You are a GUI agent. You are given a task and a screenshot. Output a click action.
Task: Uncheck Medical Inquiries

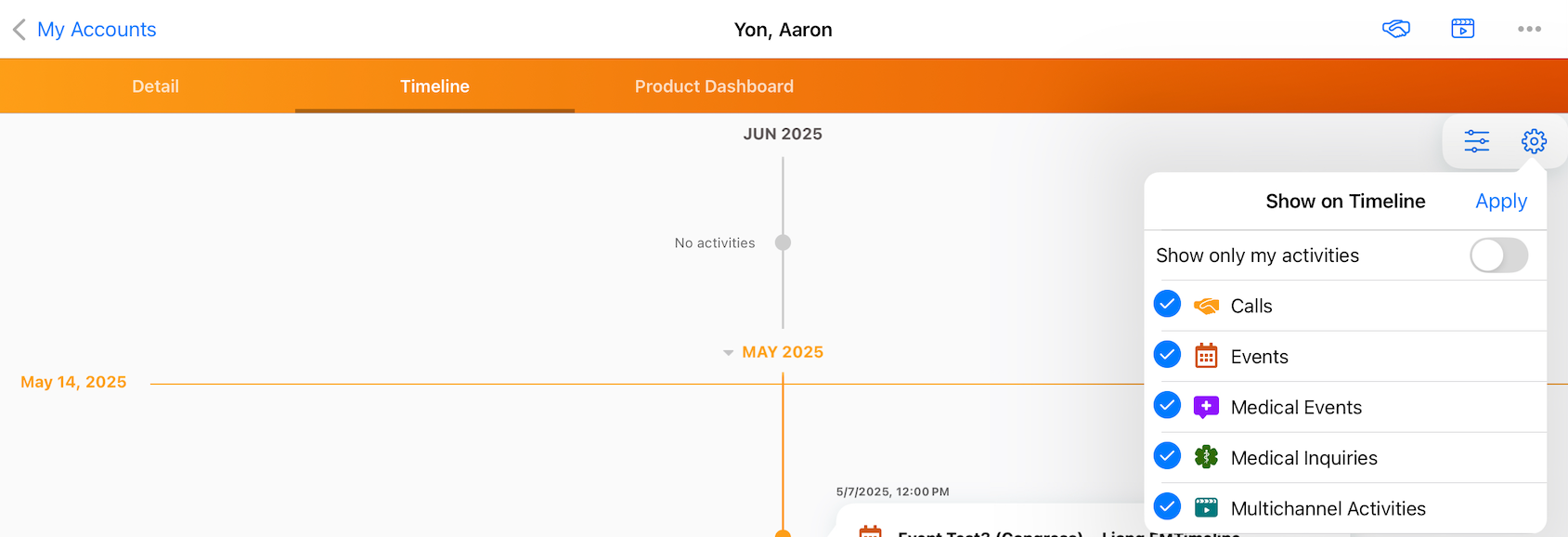(1167, 456)
